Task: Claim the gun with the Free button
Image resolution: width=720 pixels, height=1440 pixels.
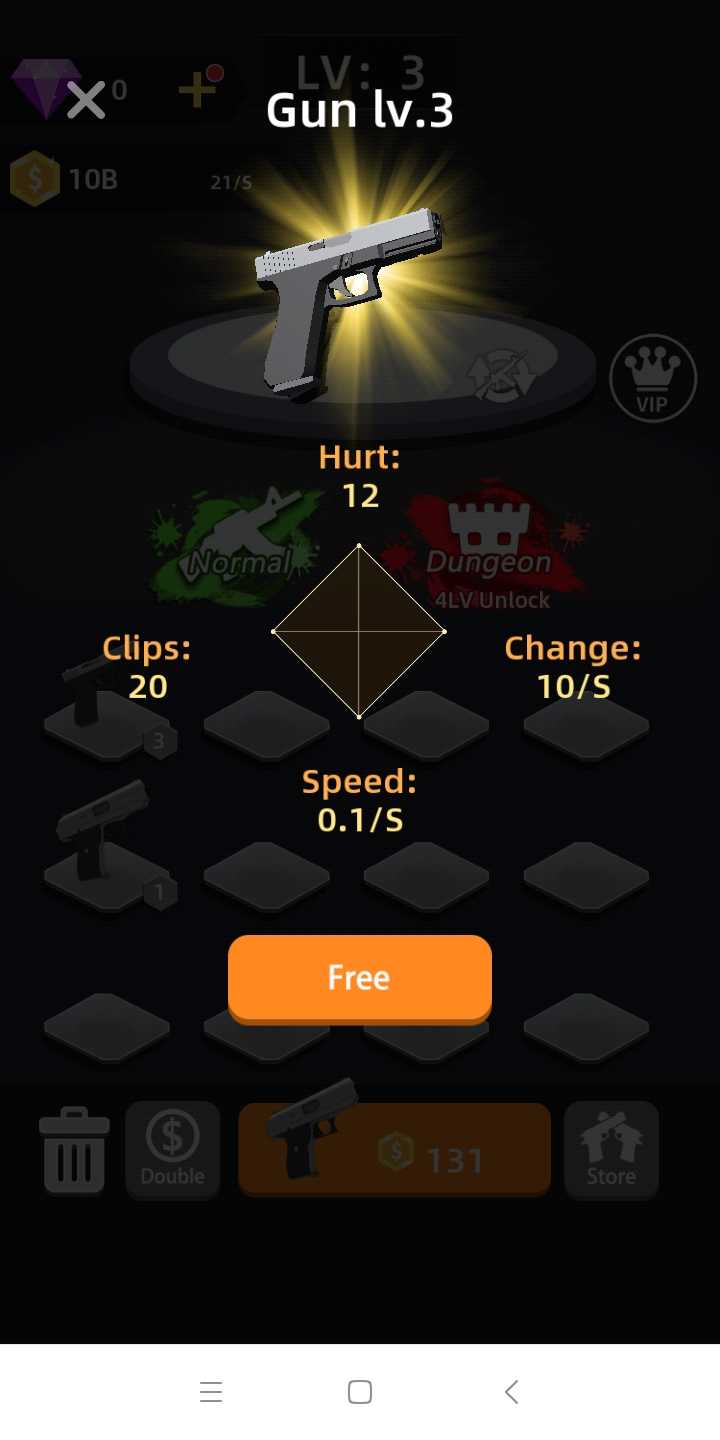Action: point(360,977)
